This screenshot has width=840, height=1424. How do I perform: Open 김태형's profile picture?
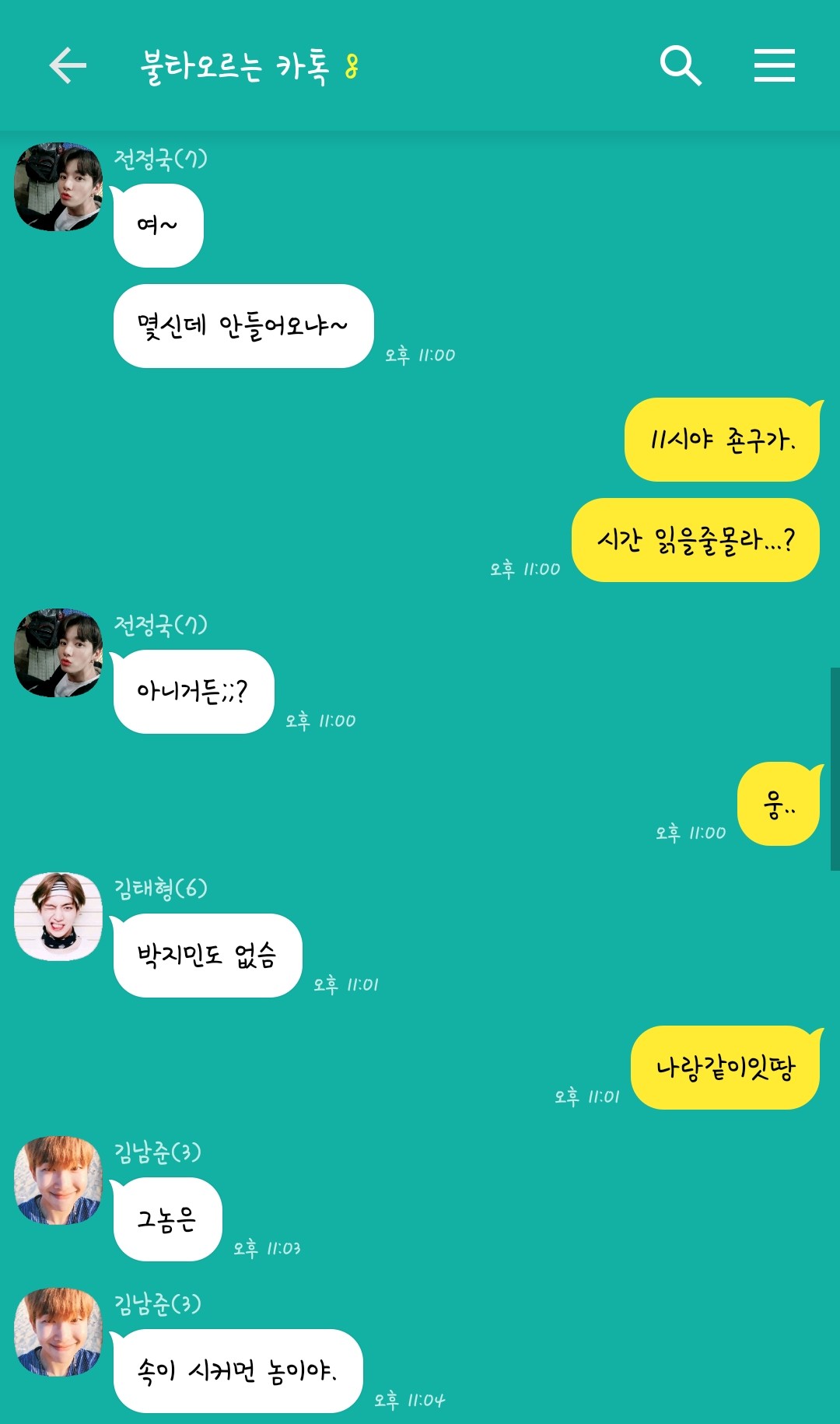[x=58, y=916]
